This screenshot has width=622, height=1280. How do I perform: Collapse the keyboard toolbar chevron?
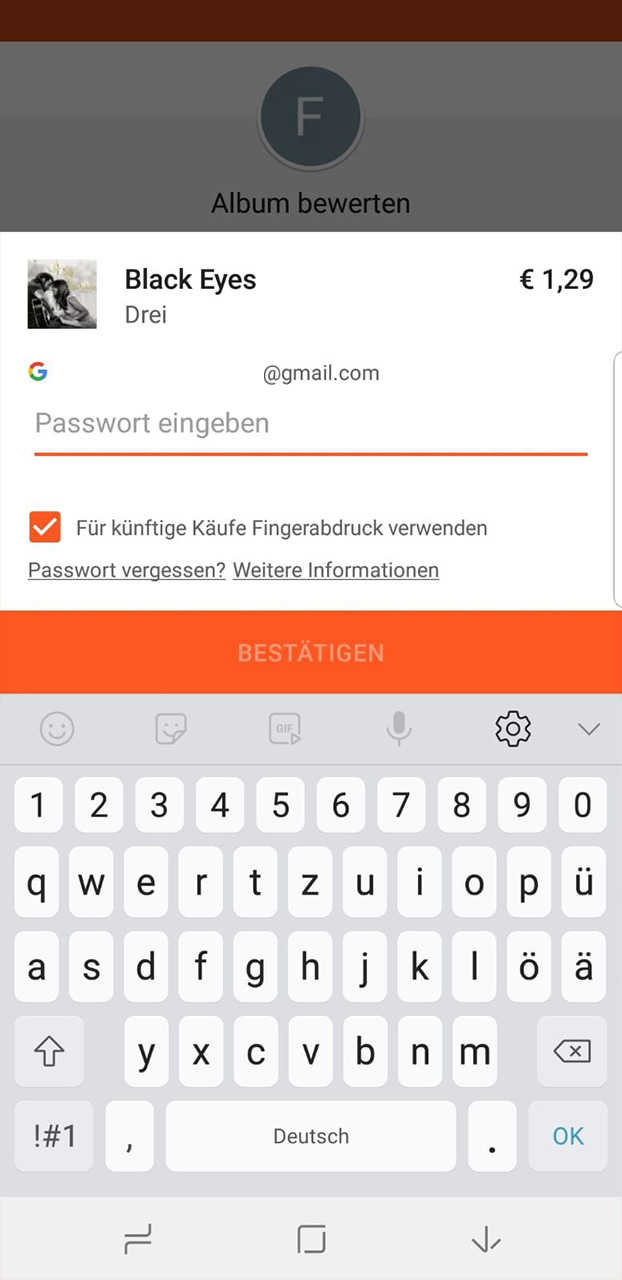pos(589,729)
